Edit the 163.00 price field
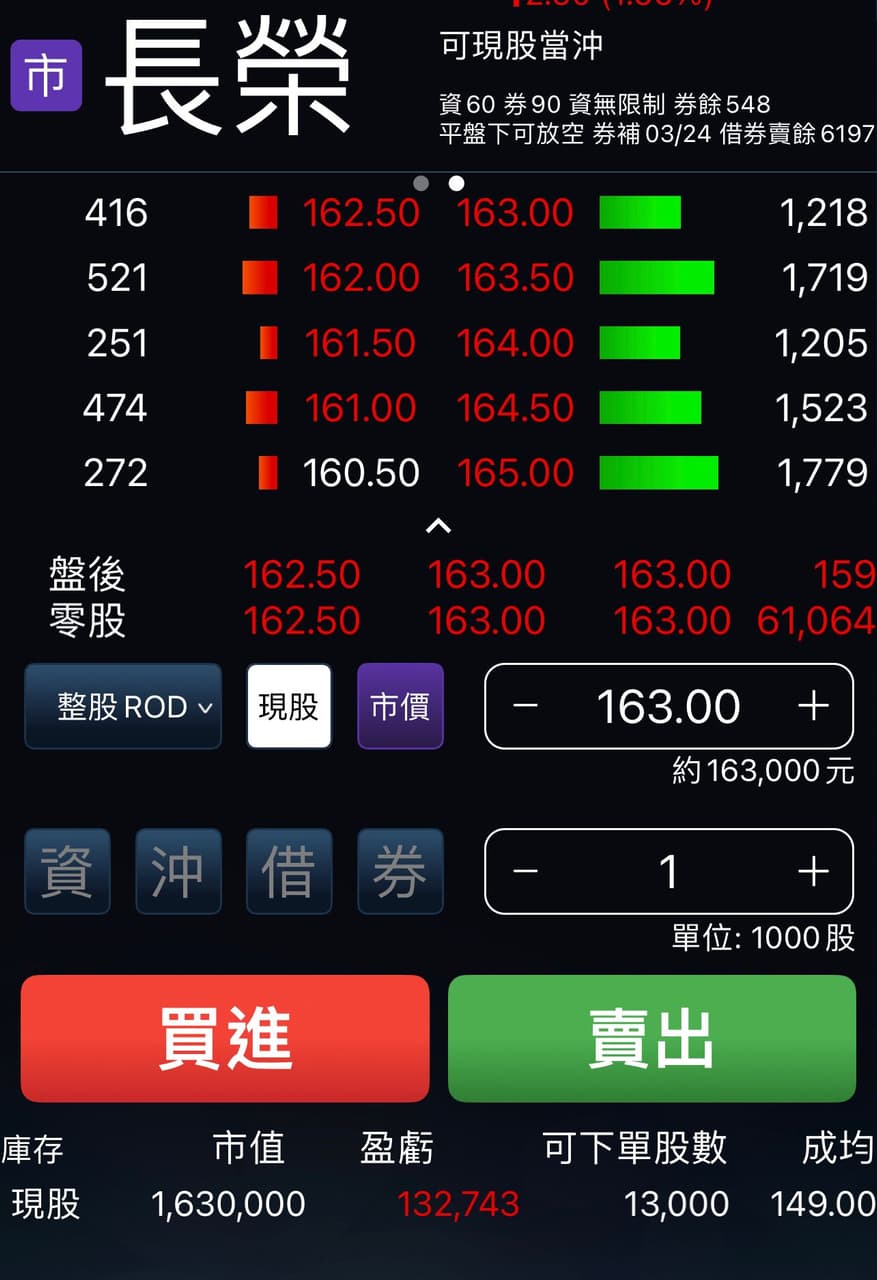This screenshot has width=877, height=1280. click(668, 707)
